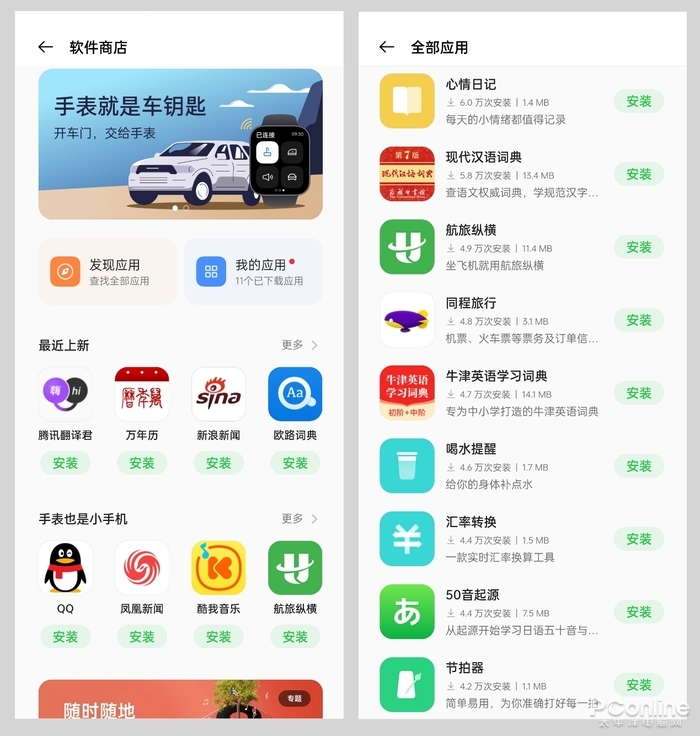Screen dimensions: 700x736
Task: View more in 最近上新 section
Action: pyautogui.click(x=300, y=345)
